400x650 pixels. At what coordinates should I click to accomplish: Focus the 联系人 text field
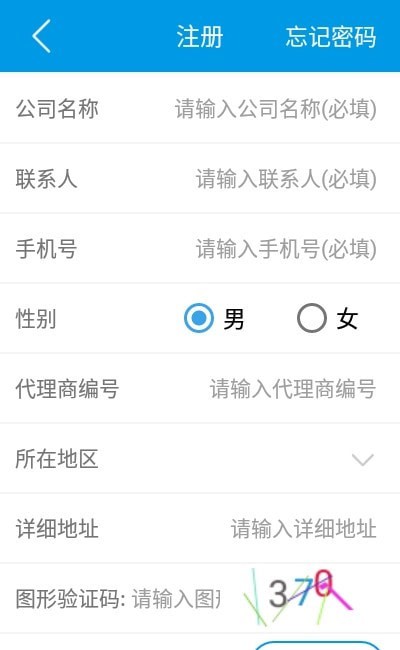tap(286, 179)
